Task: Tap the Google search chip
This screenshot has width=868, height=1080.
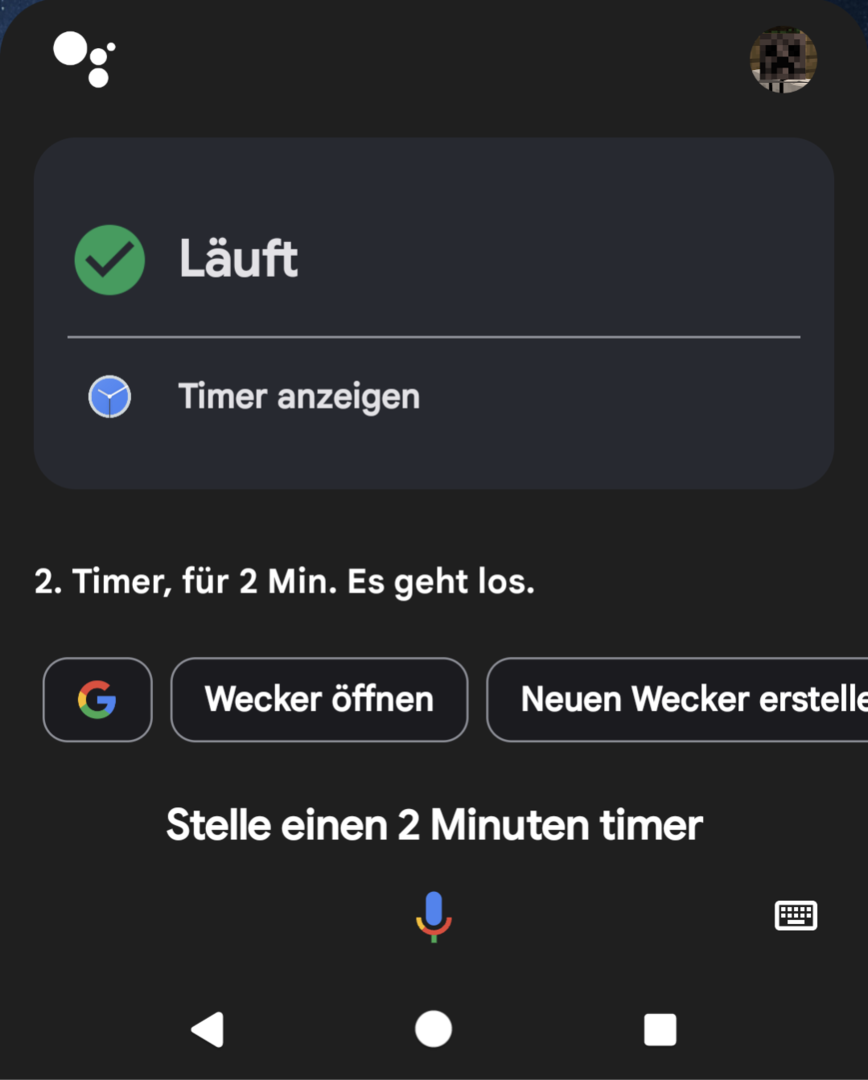Action: point(97,699)
